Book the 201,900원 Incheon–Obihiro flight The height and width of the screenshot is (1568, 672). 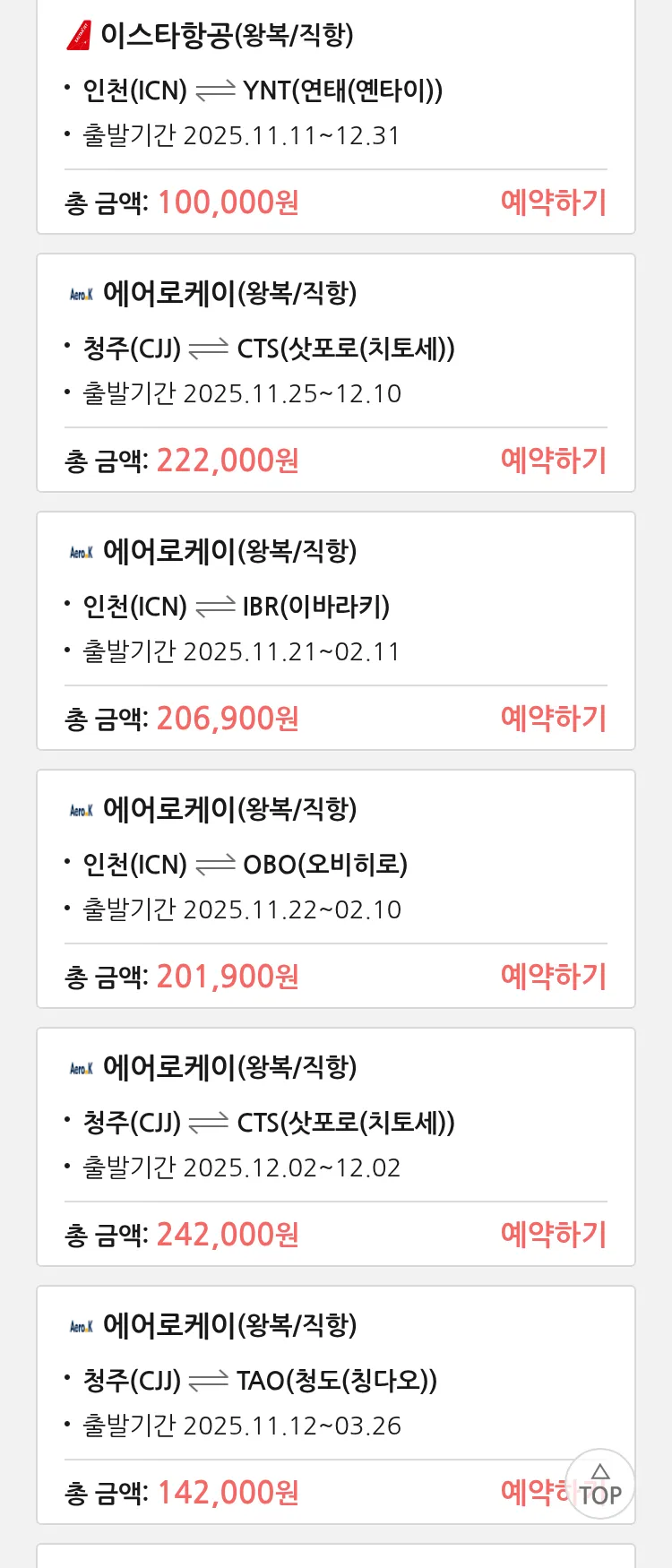(553, 977)
